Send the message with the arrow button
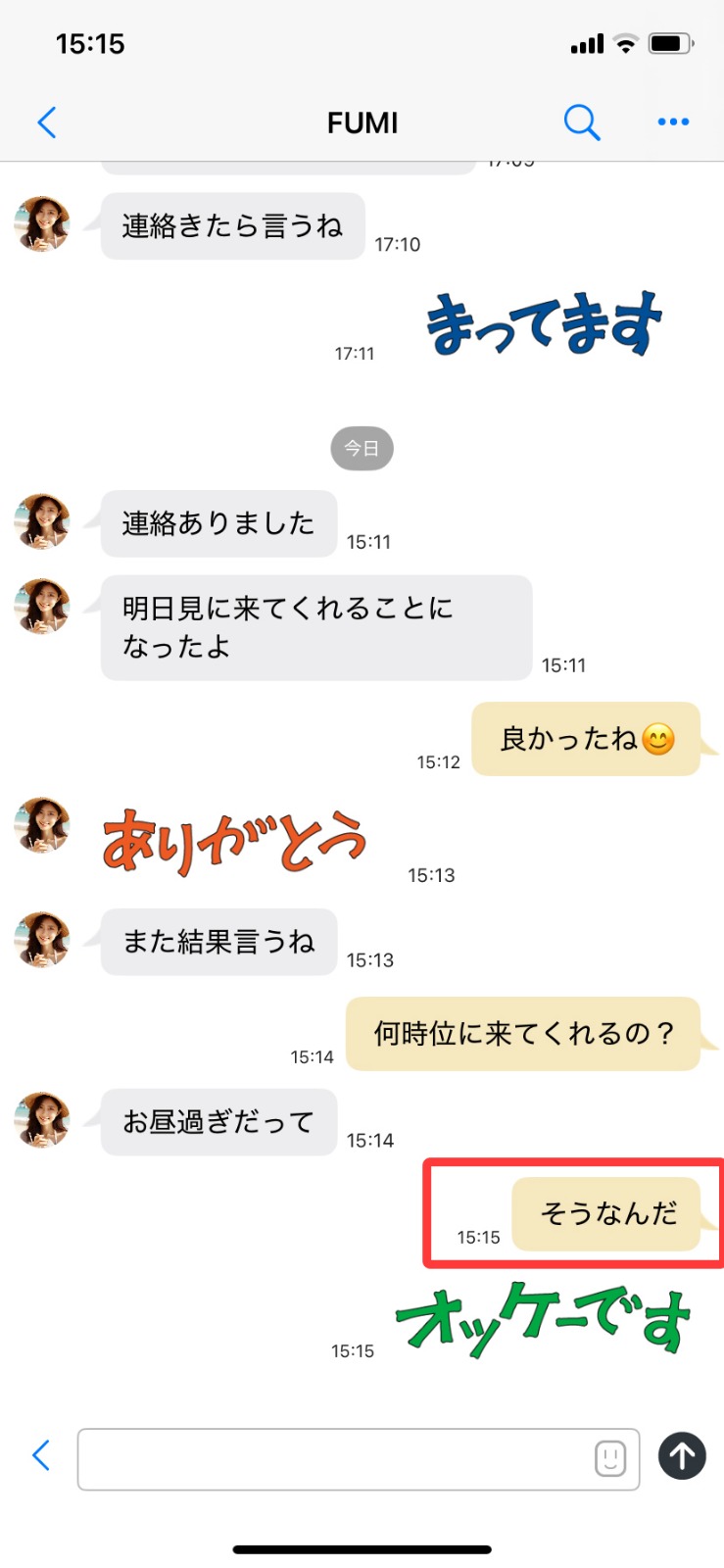The width and height of the screenshot is (724, 1568). pos(682,1455)
